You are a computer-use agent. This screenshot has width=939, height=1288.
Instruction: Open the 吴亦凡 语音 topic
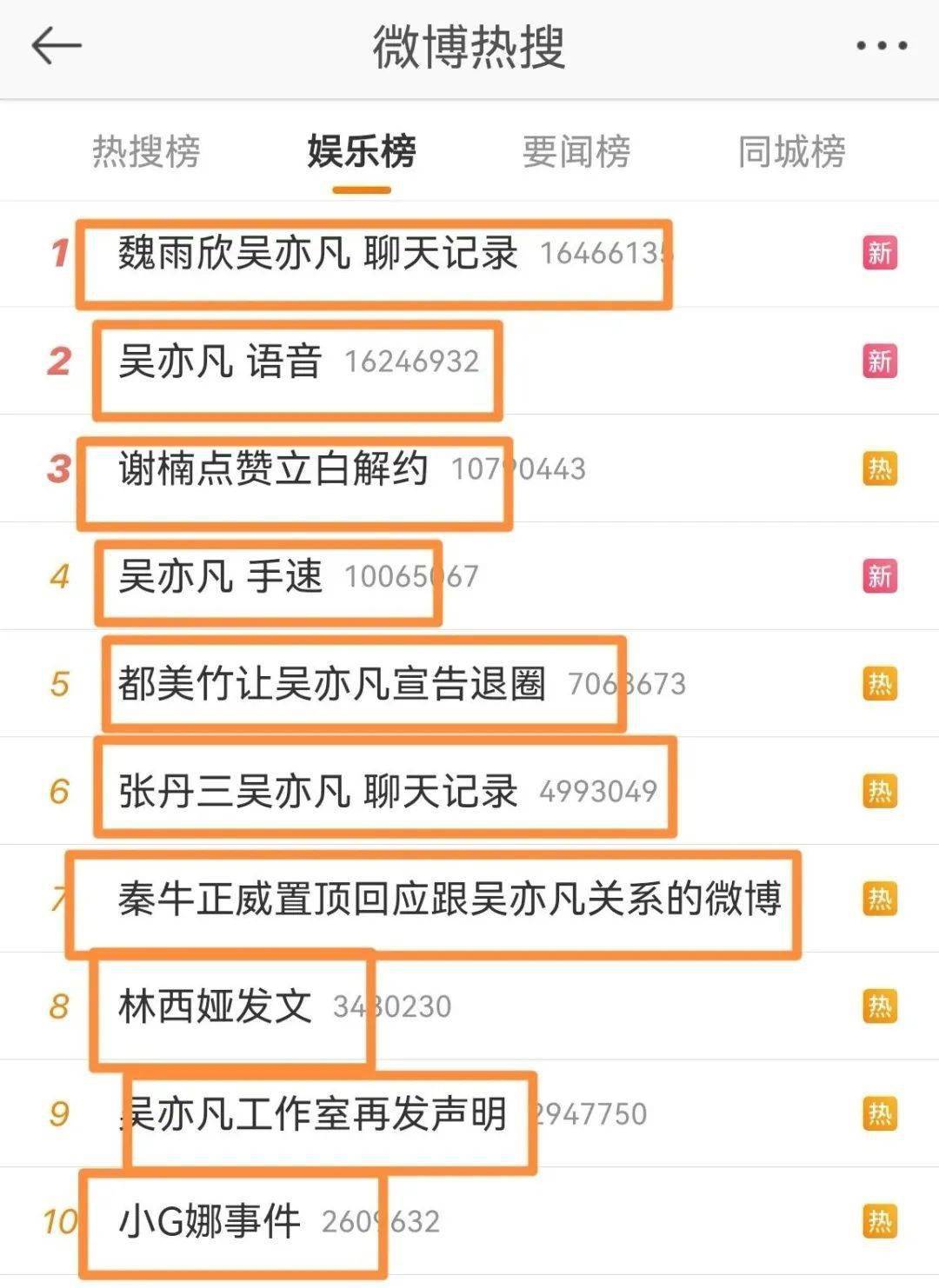click(x=221, y=362)
